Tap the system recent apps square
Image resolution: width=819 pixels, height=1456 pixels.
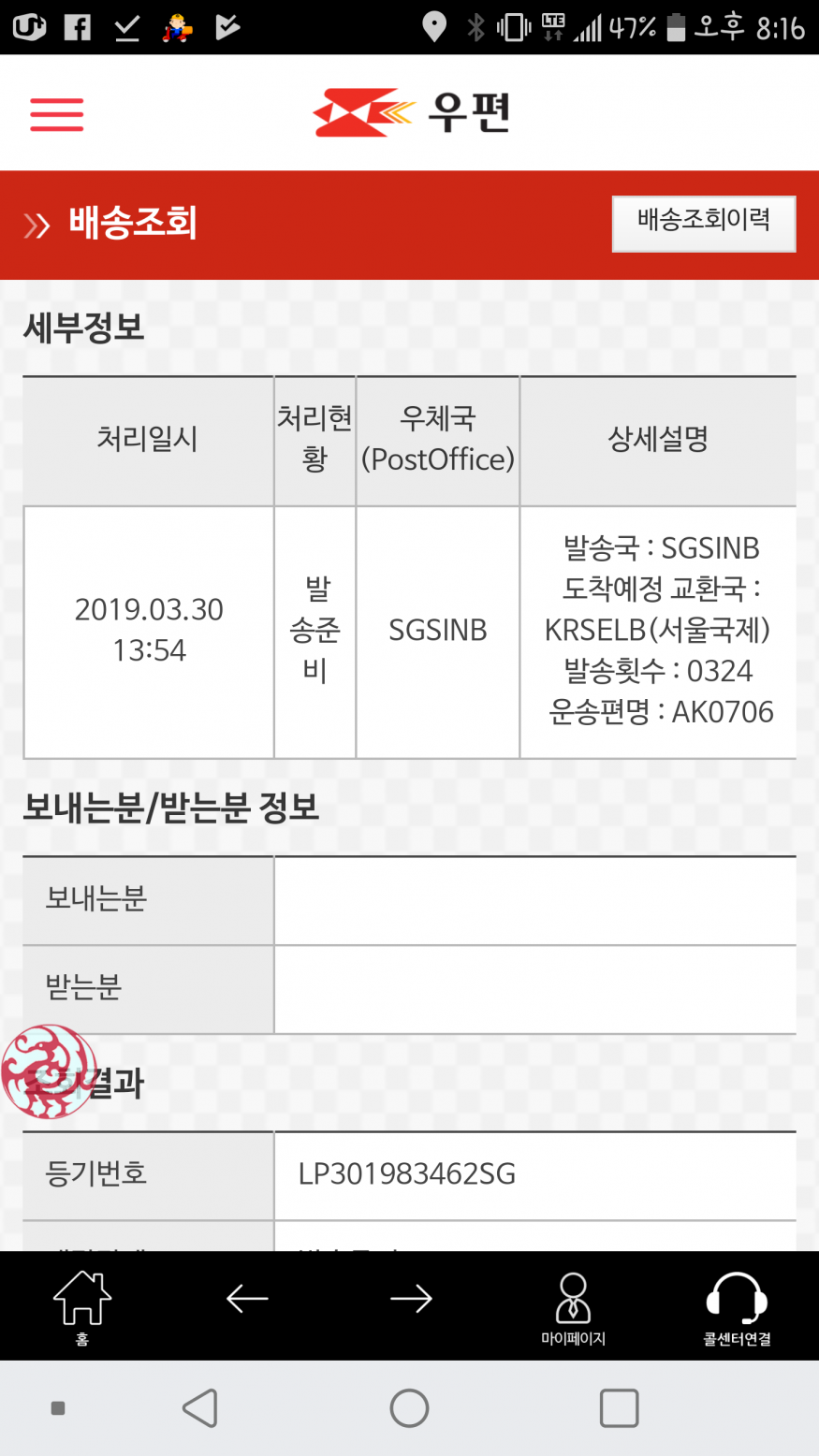(x=619, y=1407)
